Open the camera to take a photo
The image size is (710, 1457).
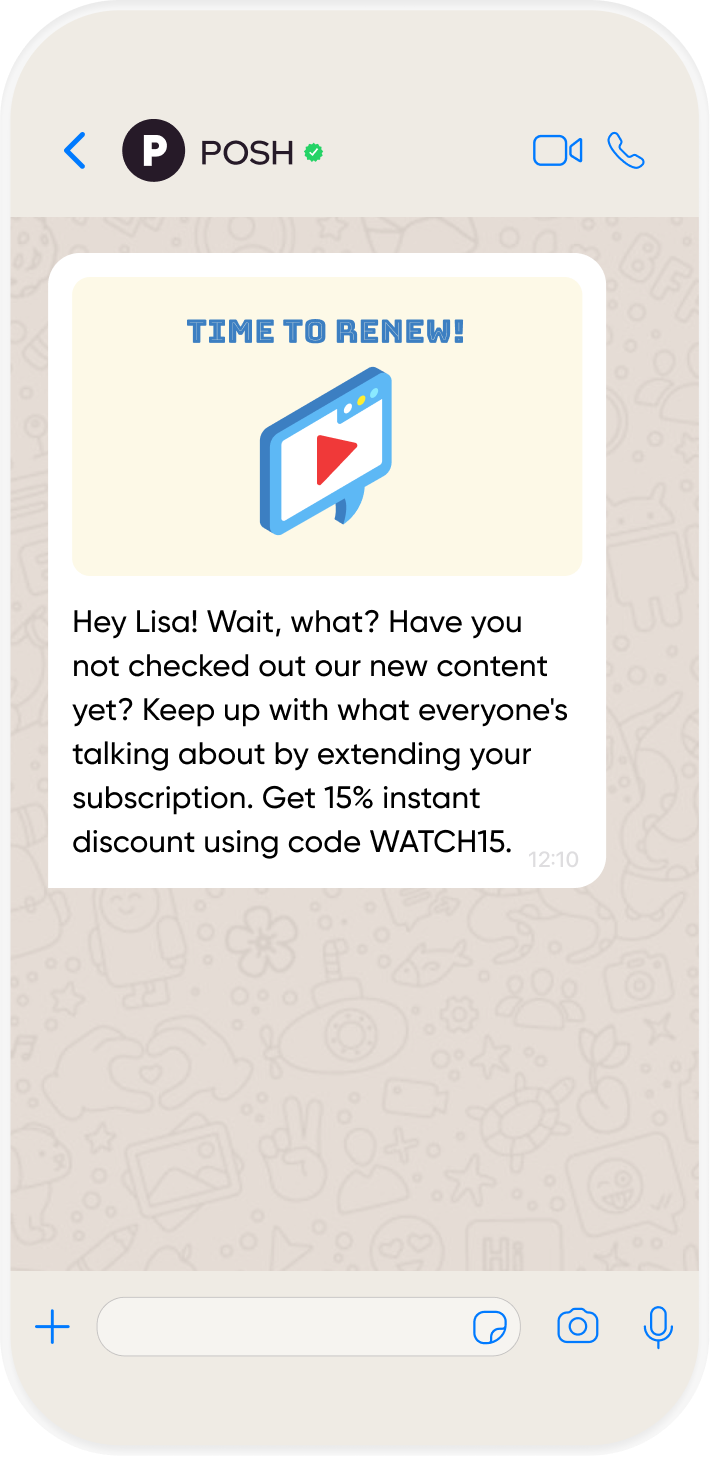click(577, 1327)
